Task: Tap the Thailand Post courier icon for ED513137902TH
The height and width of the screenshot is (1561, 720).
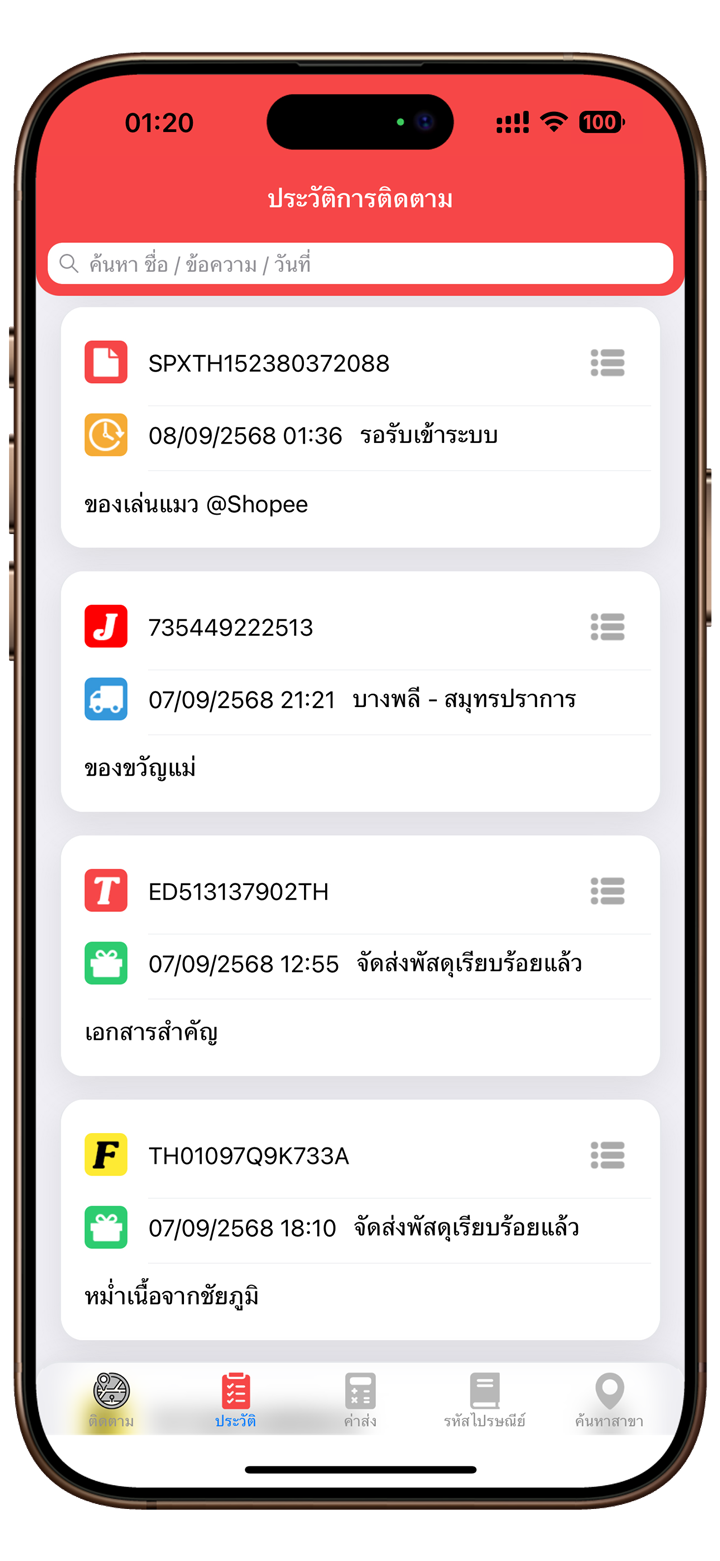Action: pos(106,890)
